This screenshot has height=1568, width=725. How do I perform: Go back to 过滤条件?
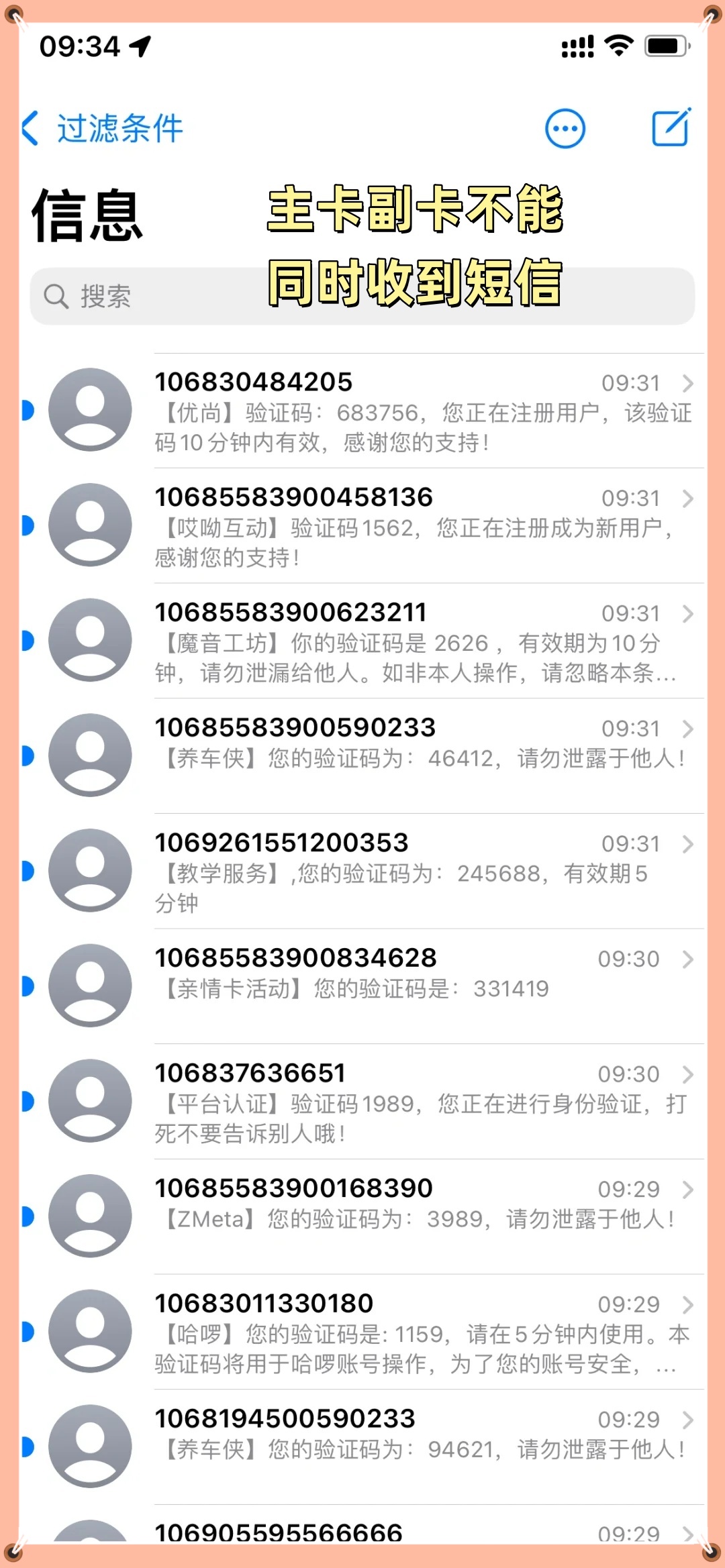(101, 128)
